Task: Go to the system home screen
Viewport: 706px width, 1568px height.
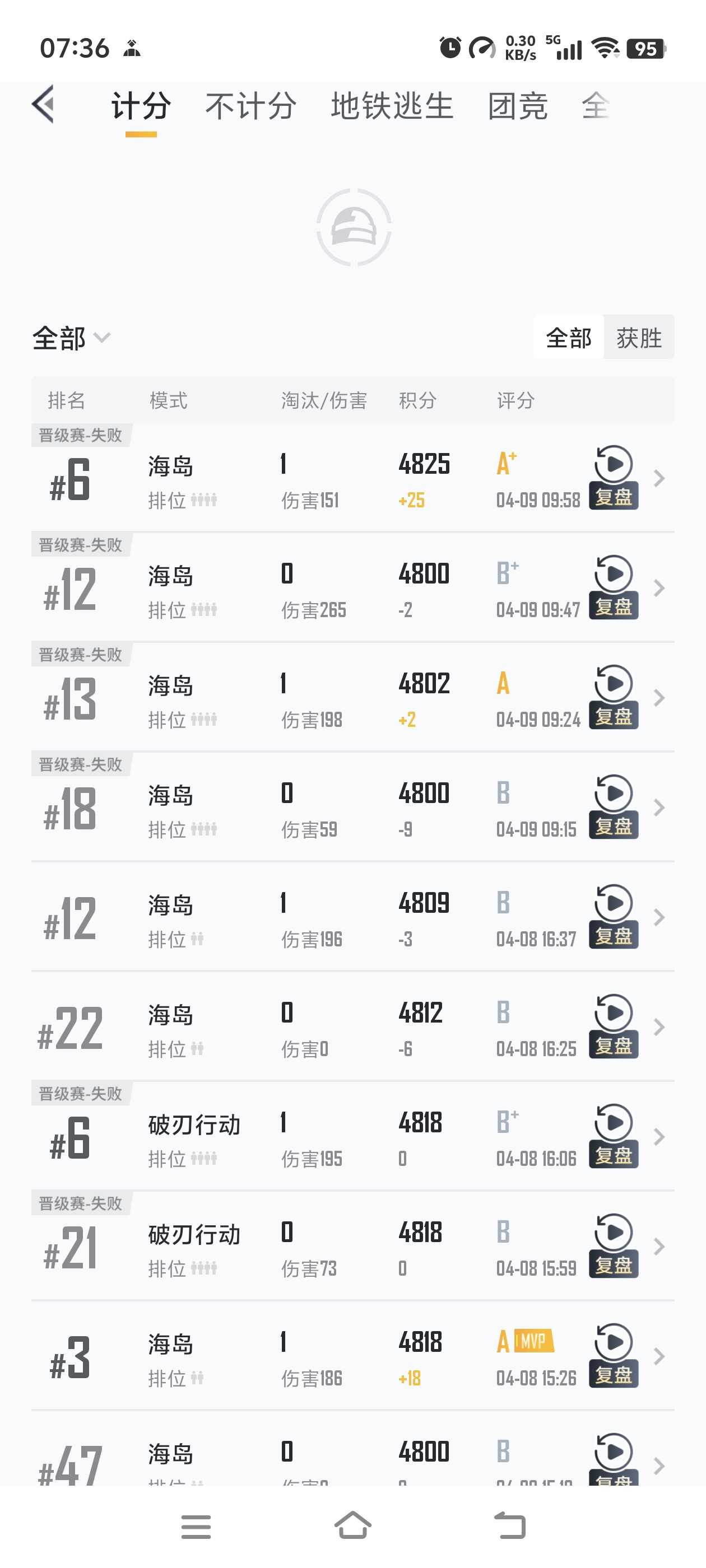Action: coord(352,1525)
